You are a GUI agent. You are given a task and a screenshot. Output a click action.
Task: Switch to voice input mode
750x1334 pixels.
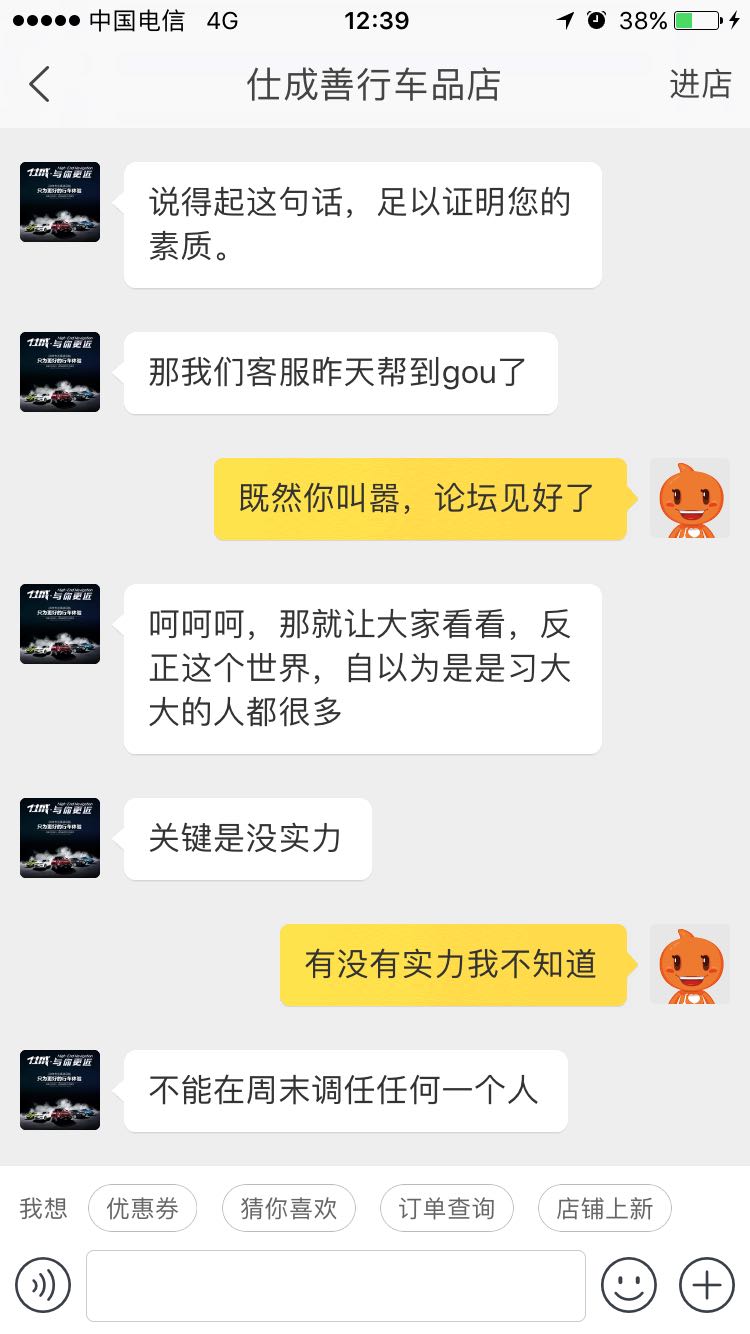tap(43, 1285)
